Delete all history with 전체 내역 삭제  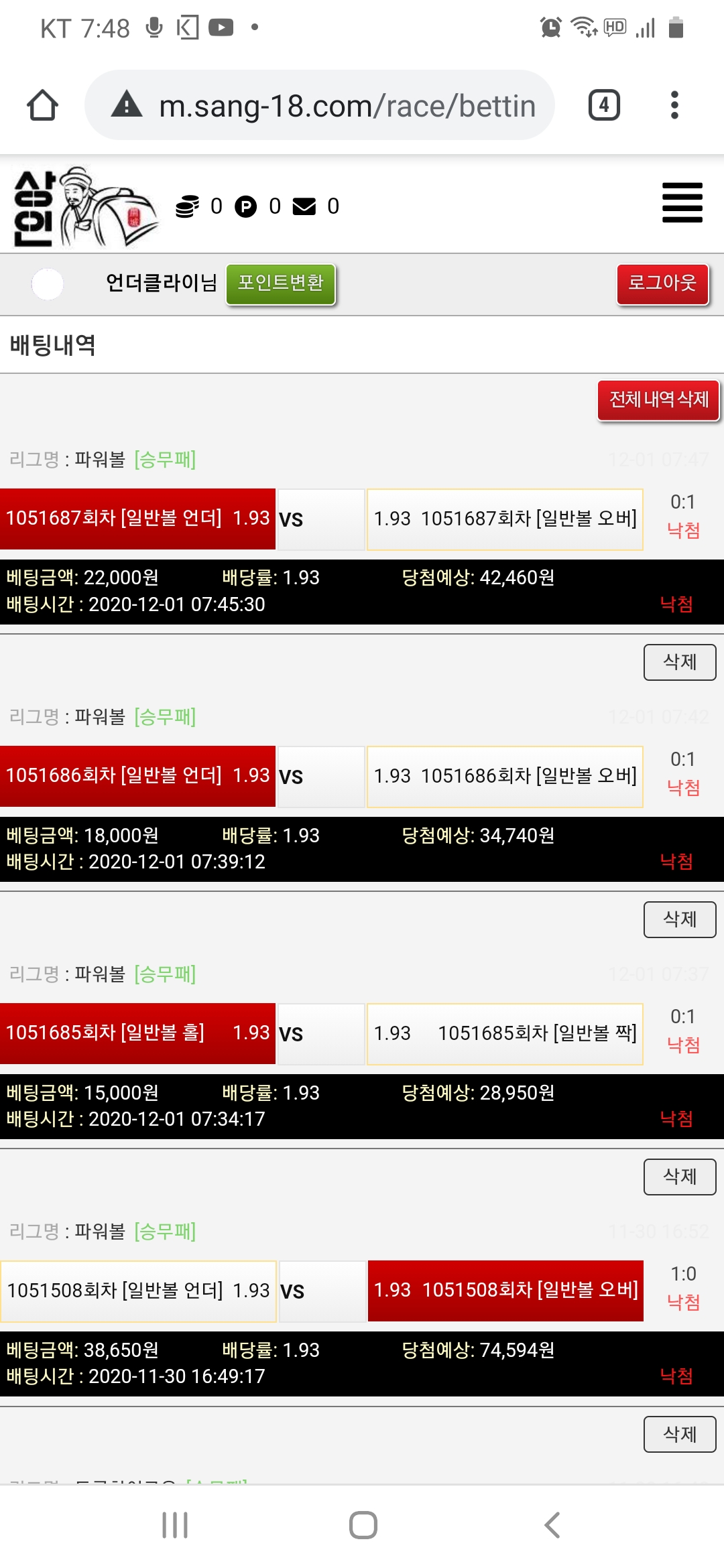pos(658,400)
